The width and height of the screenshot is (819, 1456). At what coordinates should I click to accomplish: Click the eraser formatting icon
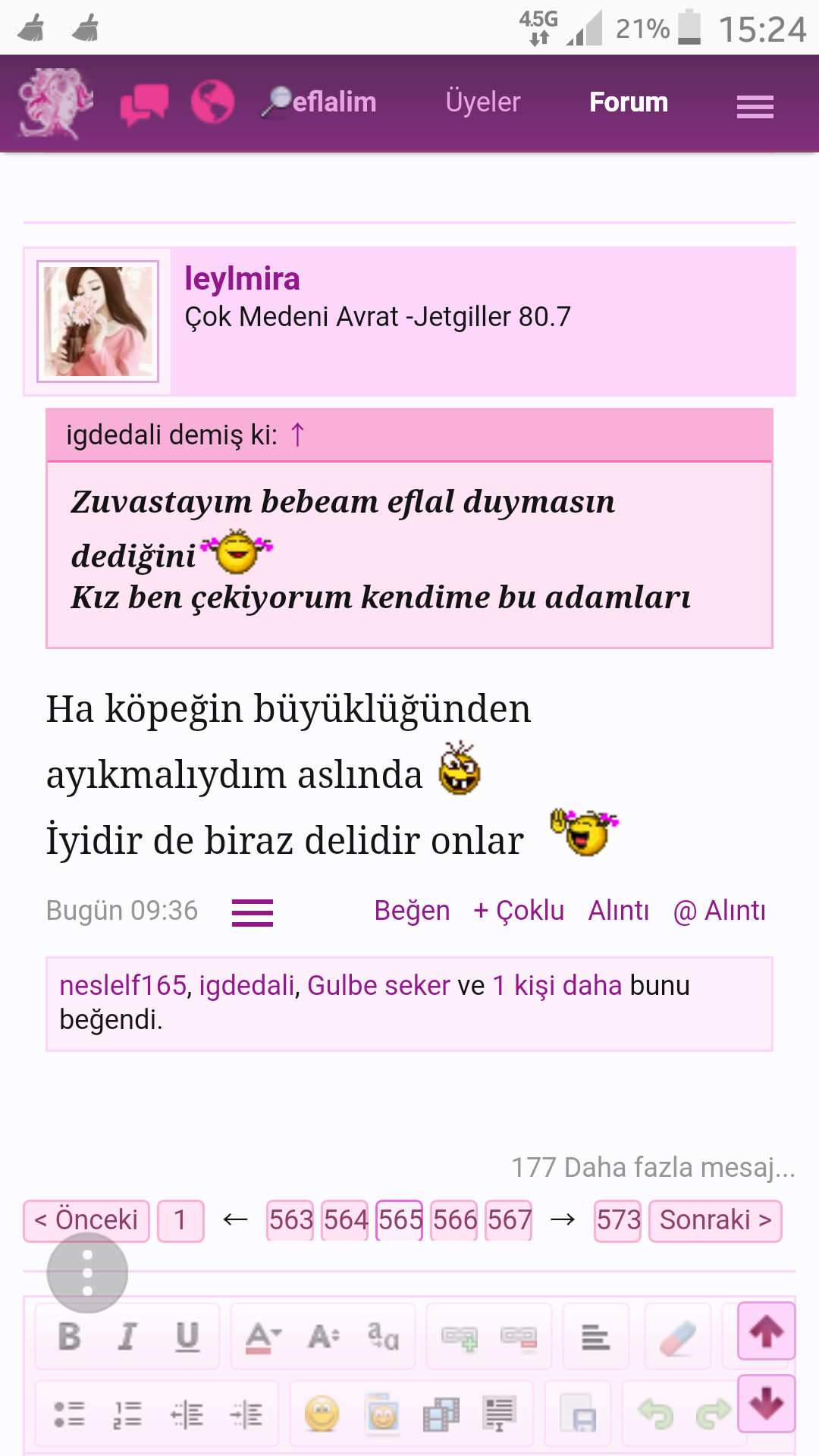pos(676,1337)
